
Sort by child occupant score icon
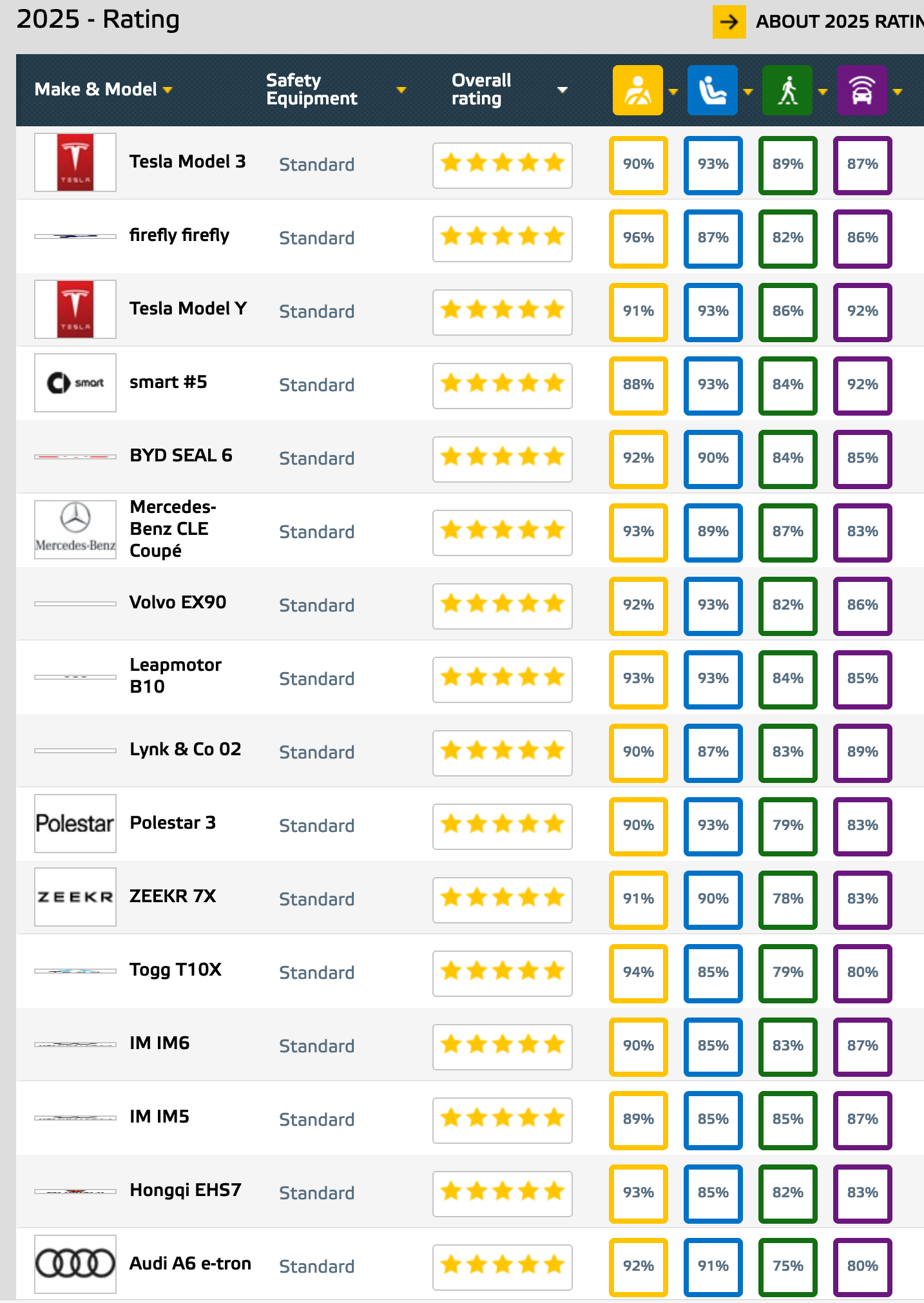point(713,90)
